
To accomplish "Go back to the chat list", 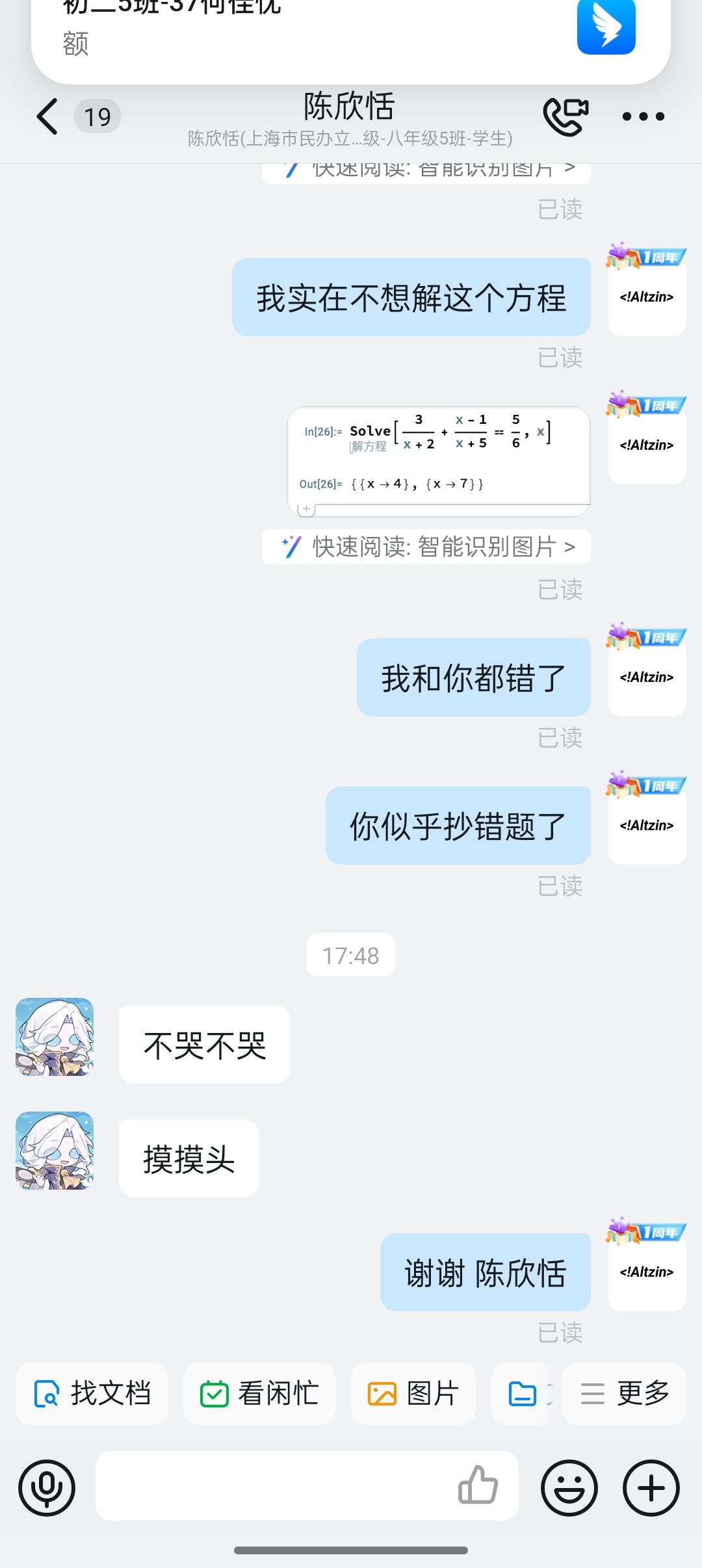I will pos(47,117).
